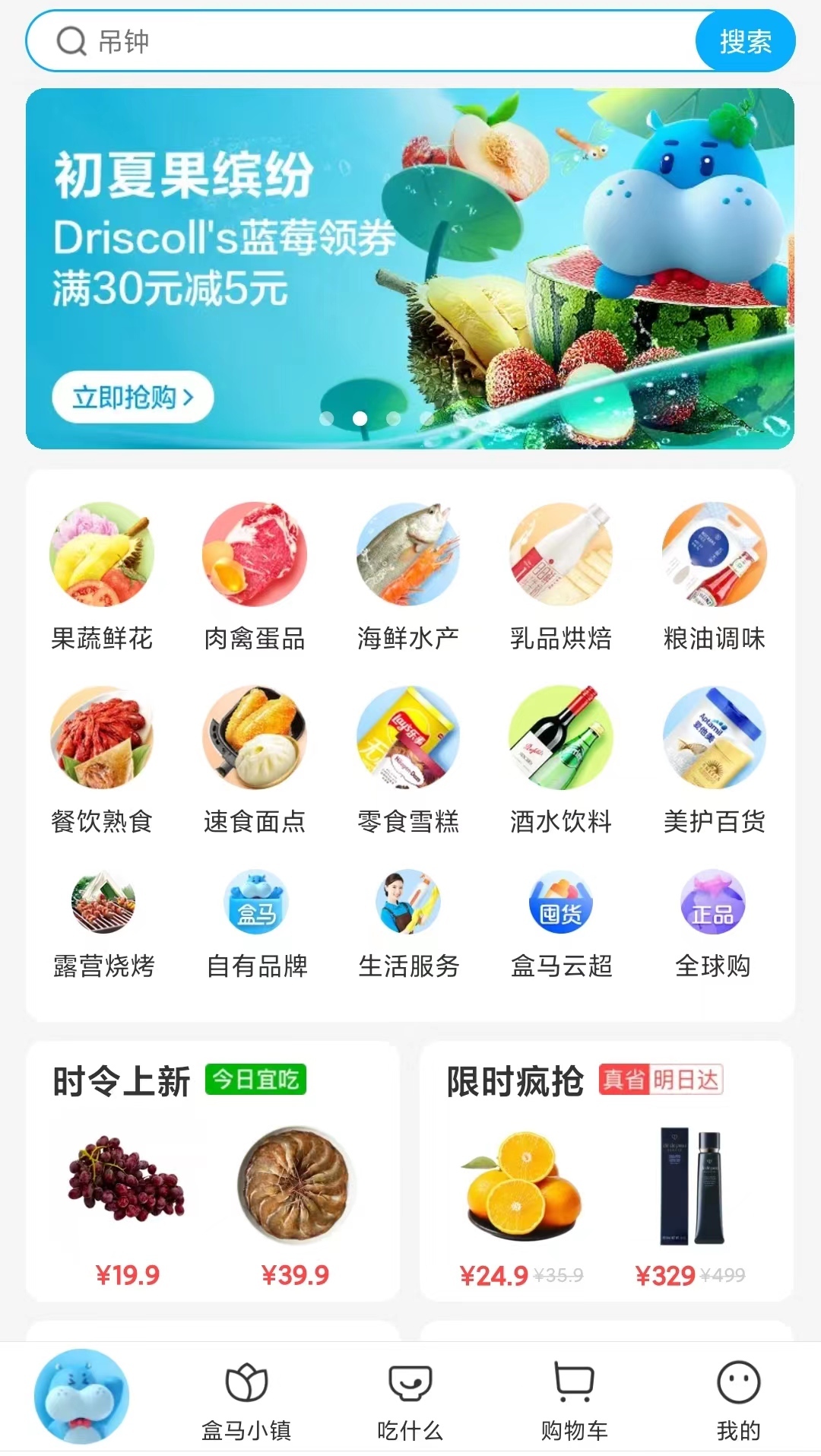Browse the 酒水饮料 category
821x1456 pixels.
pyautogui.click(x=561, y=760)
